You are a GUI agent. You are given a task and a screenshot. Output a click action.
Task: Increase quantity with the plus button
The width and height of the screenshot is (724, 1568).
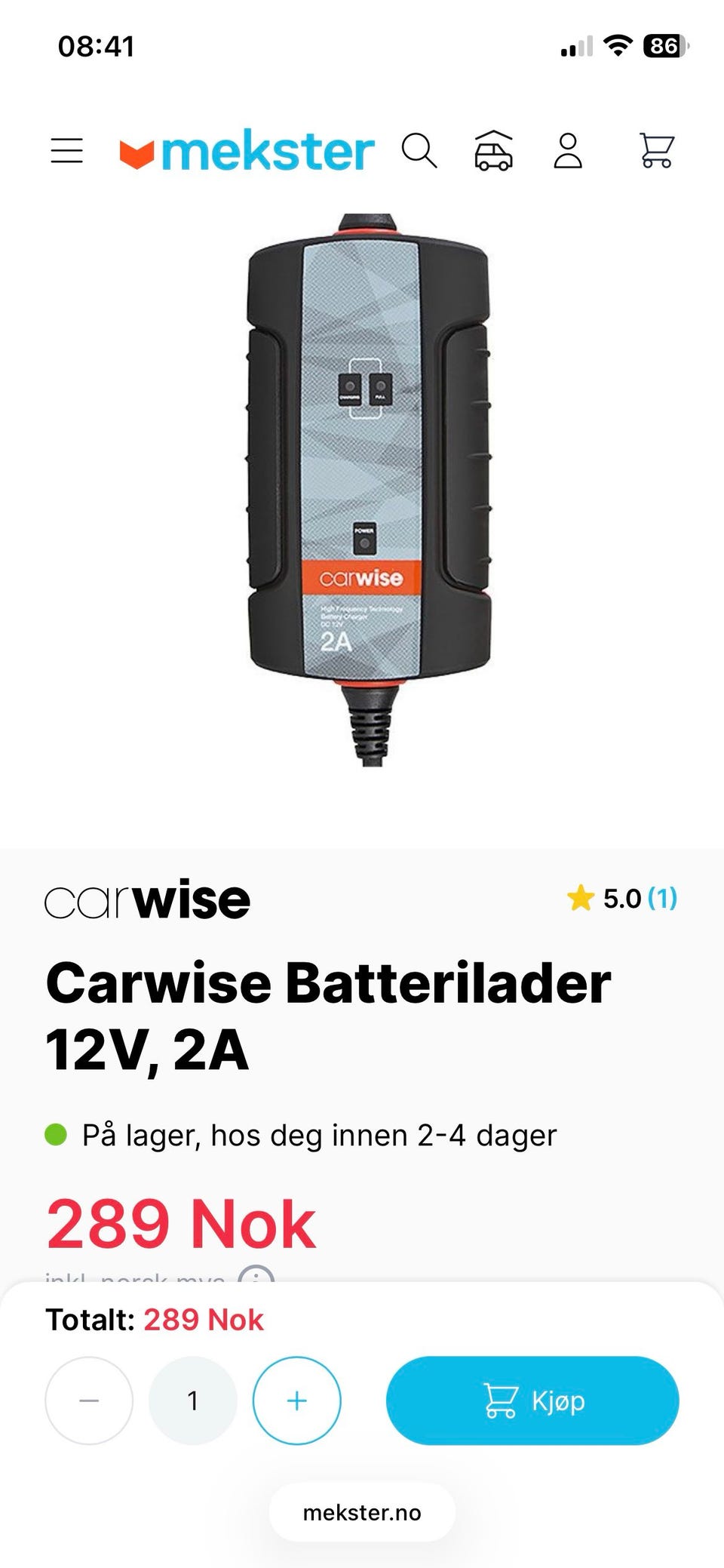coord(296,1400)
